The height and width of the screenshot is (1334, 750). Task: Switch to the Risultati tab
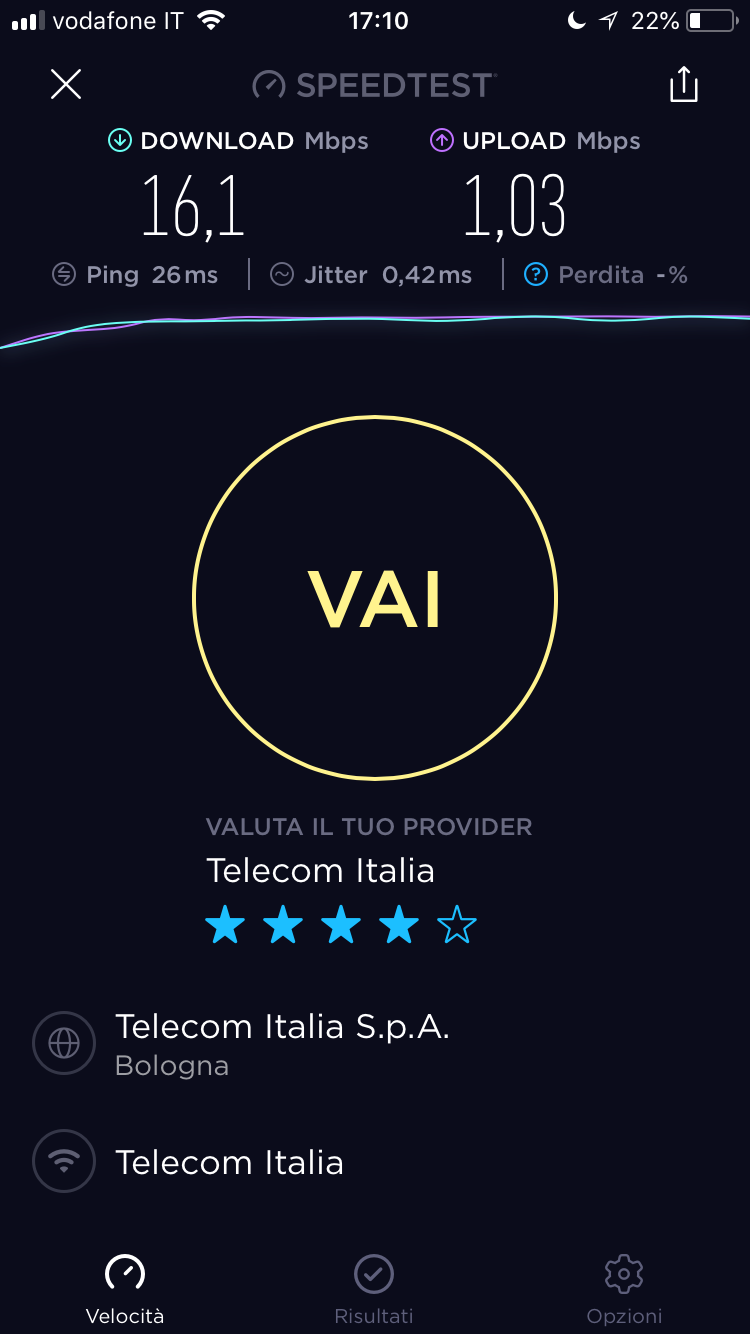374,1290
